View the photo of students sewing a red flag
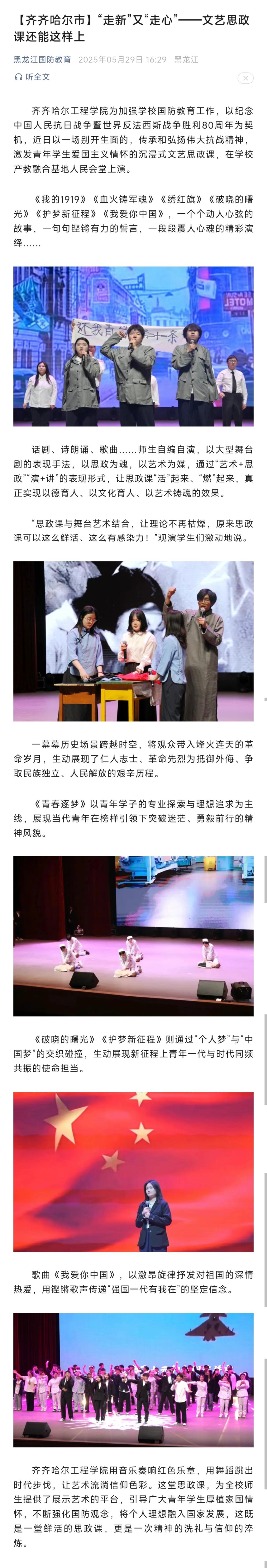 coord(133,641)
